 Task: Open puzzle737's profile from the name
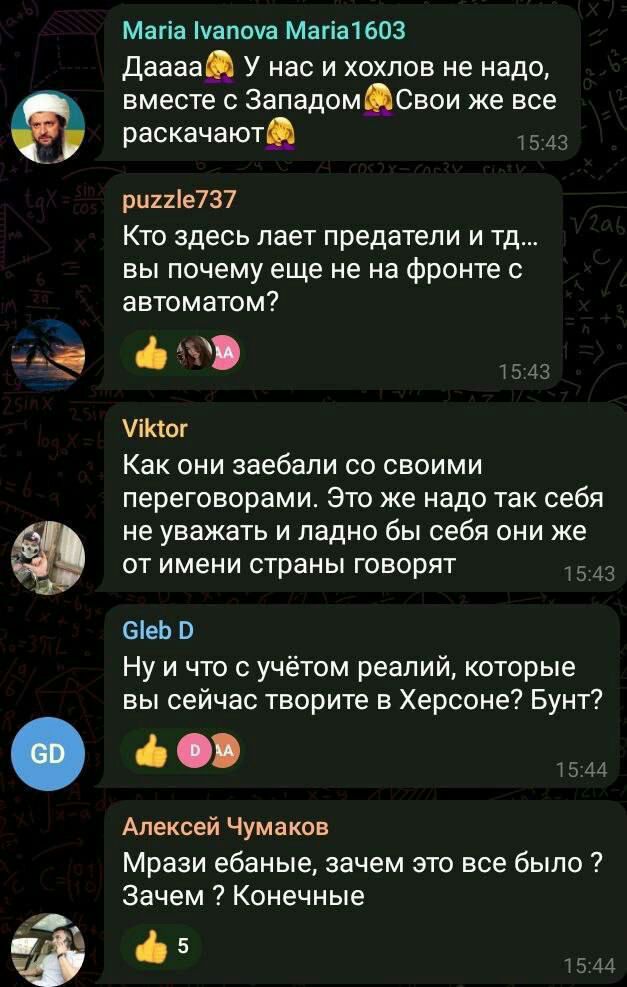point(179,200)
